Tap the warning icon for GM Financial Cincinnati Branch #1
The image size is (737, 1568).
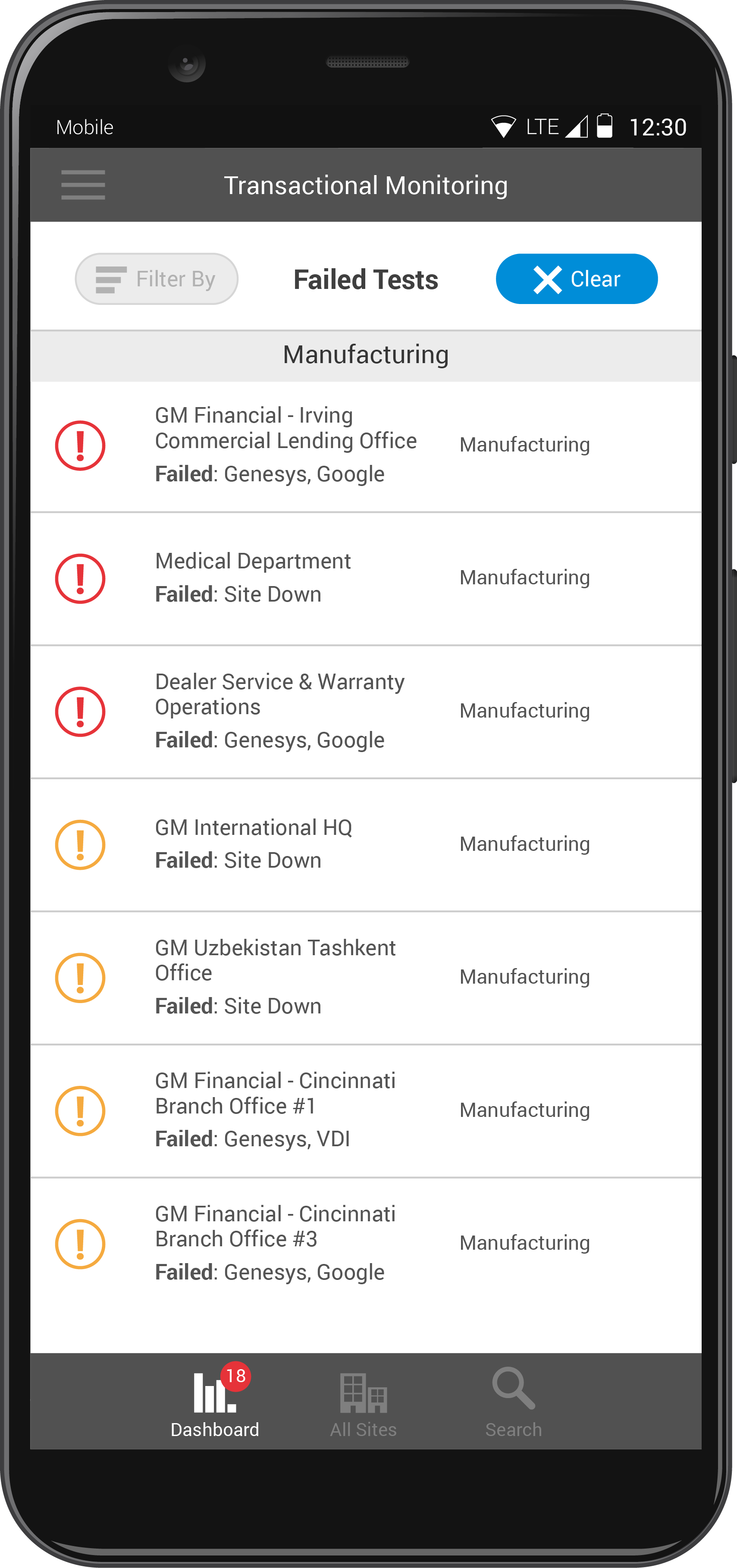(80, 1110)
